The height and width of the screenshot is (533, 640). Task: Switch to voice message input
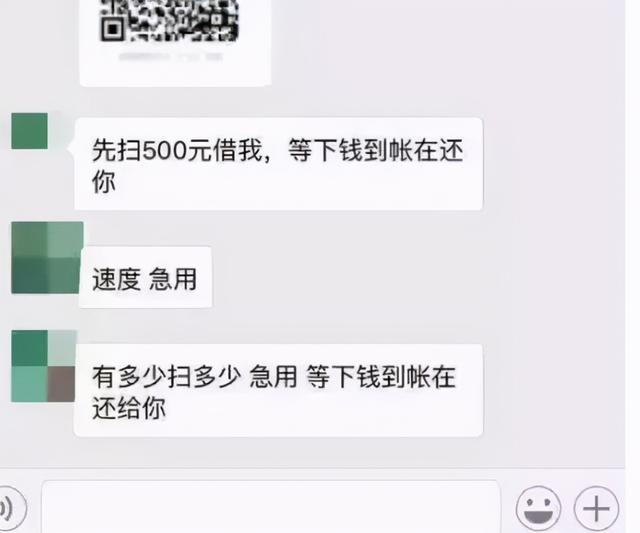[x=10, y=509]
